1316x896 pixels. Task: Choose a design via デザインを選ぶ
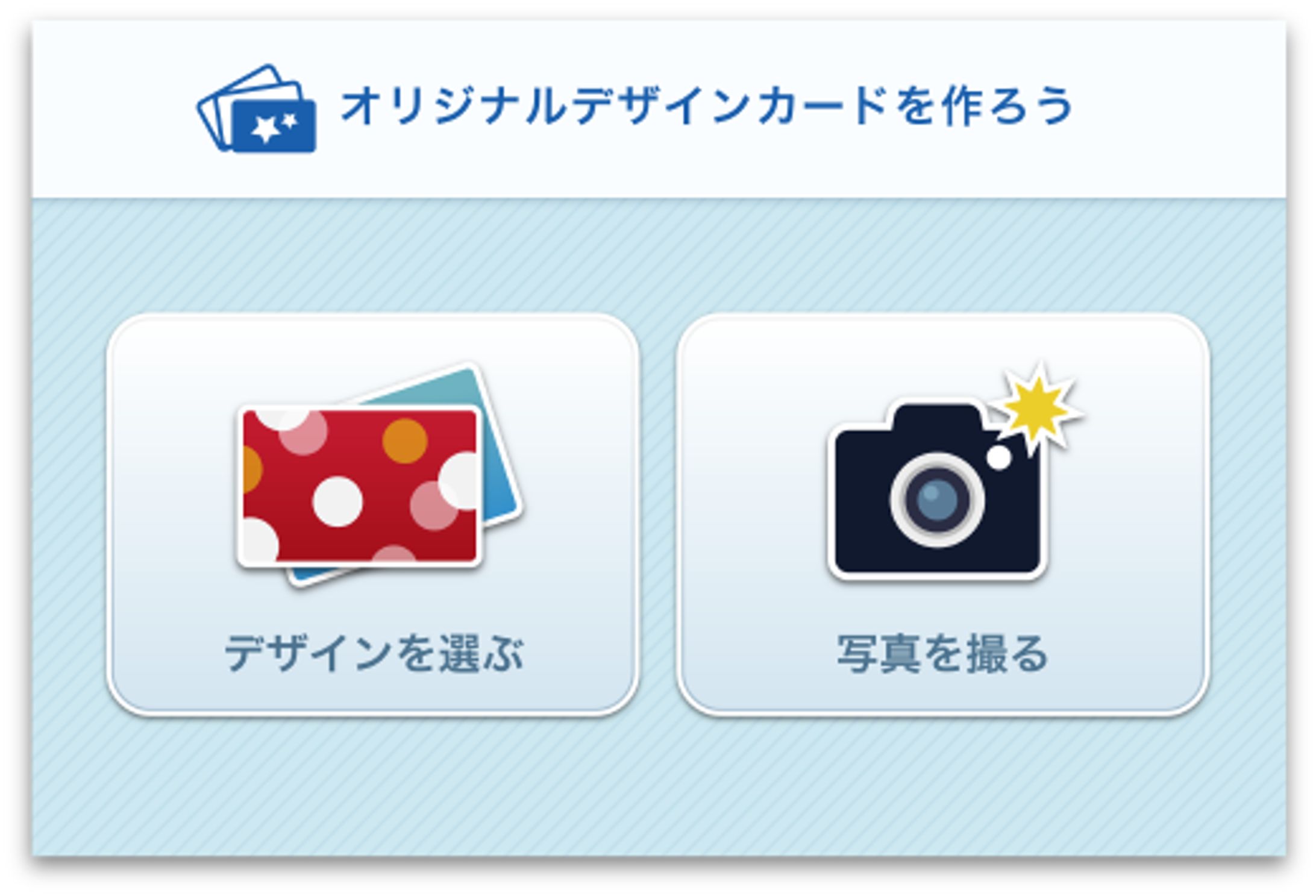tap(372, 515)
